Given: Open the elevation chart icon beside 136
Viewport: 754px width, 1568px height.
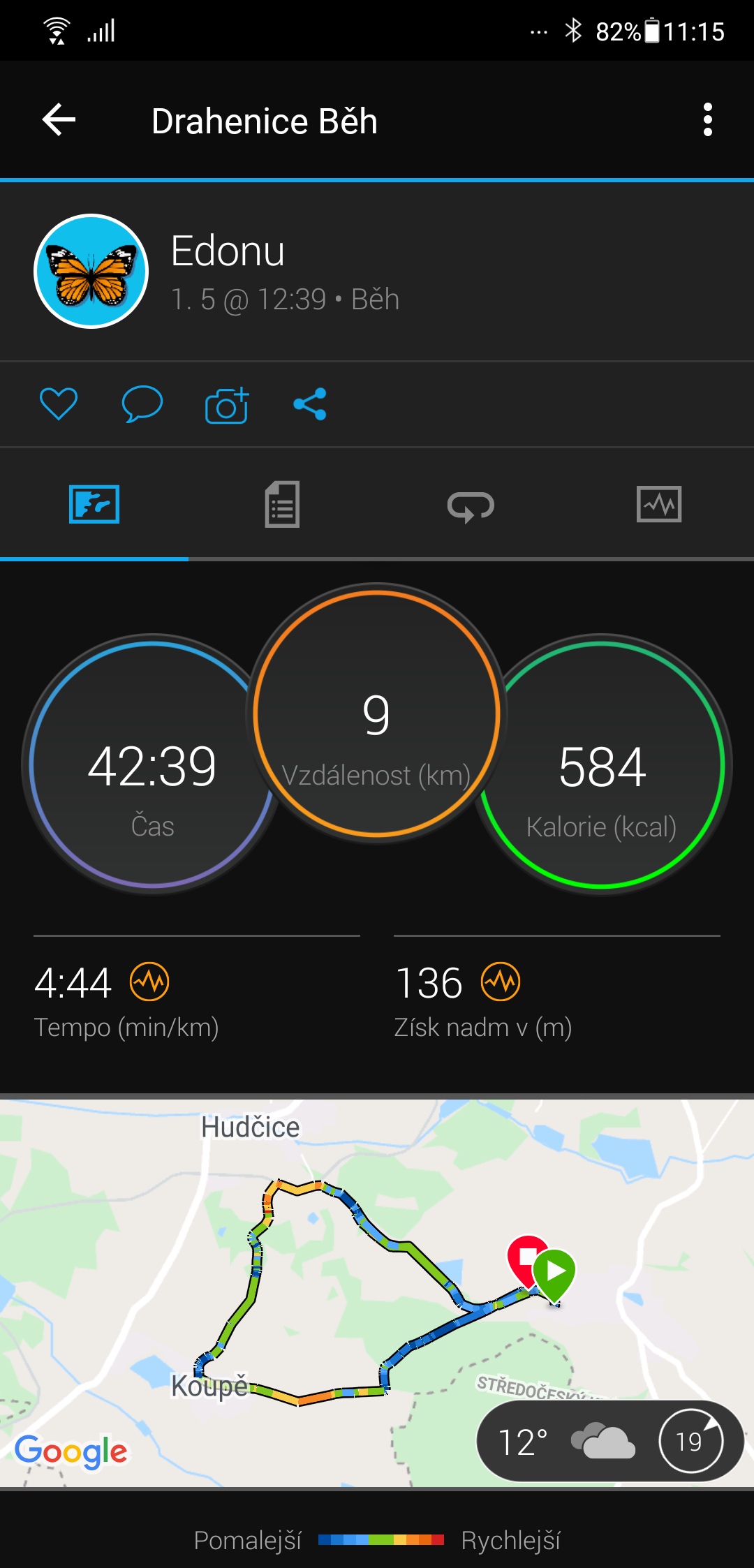Looking at the screenshot, I should tap(501, 982).
